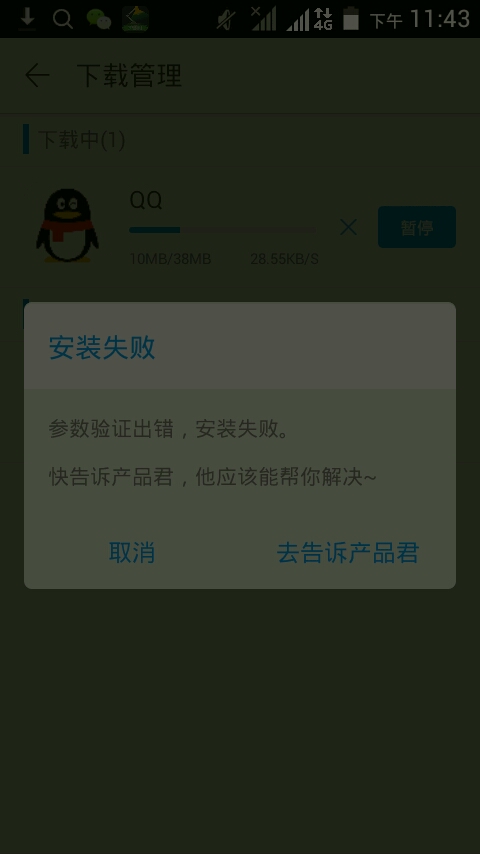
Task: Pause the QQ download with 暂停
Action: [x=417, y=227]
